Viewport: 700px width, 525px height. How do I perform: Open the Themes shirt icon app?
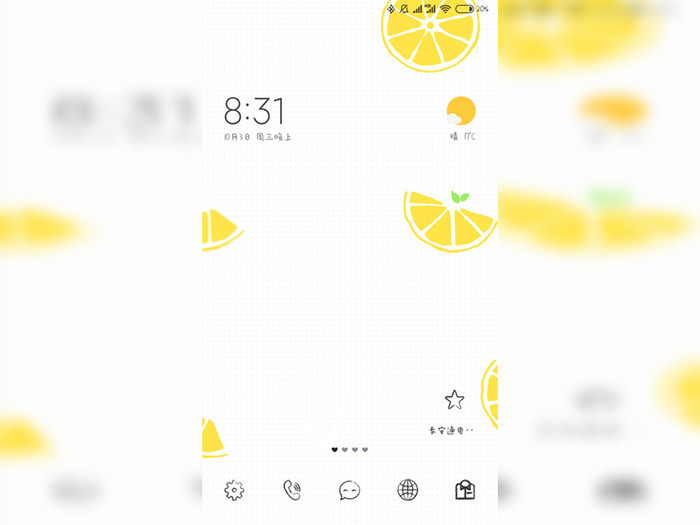click(465, 490)
